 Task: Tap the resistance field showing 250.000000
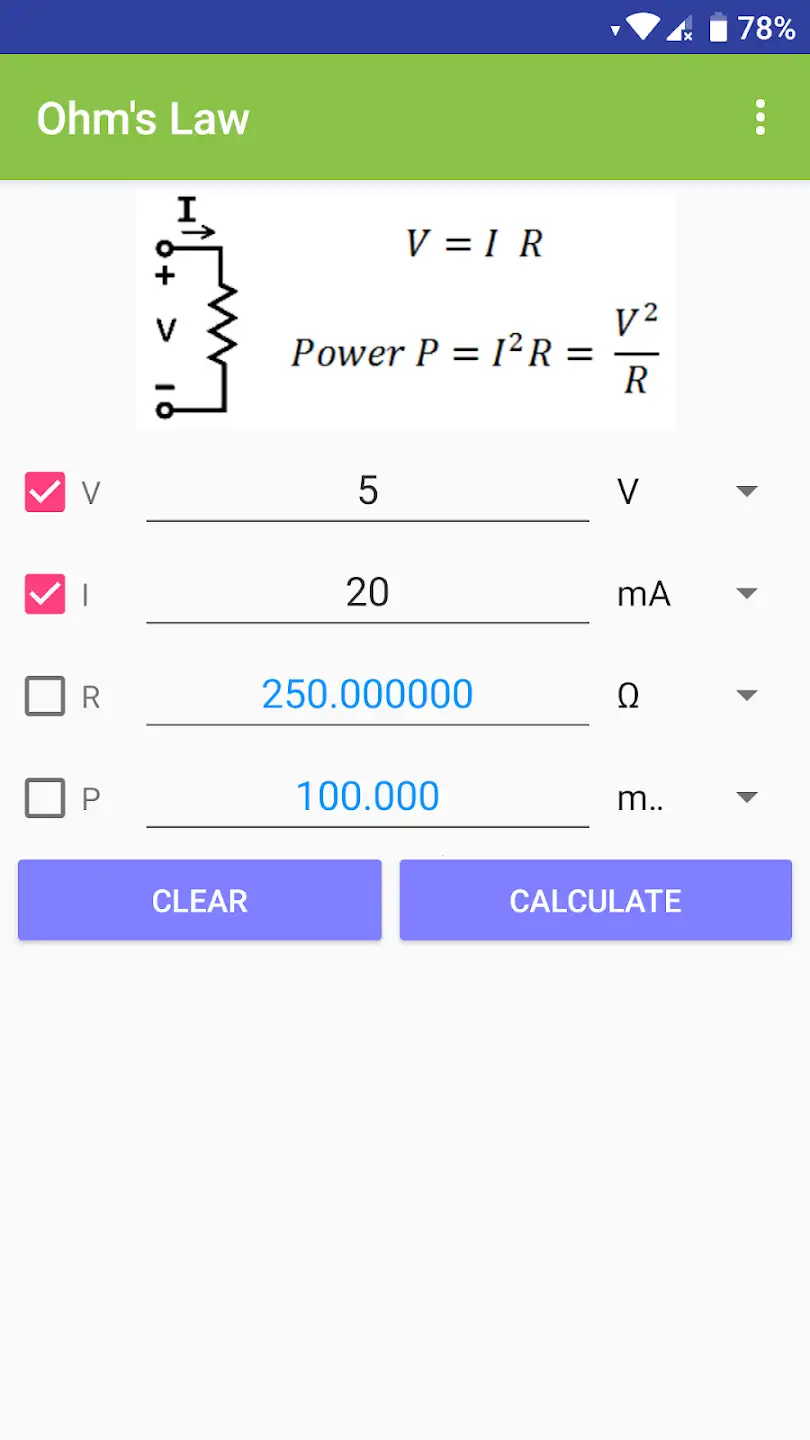(x=368, y=695)
